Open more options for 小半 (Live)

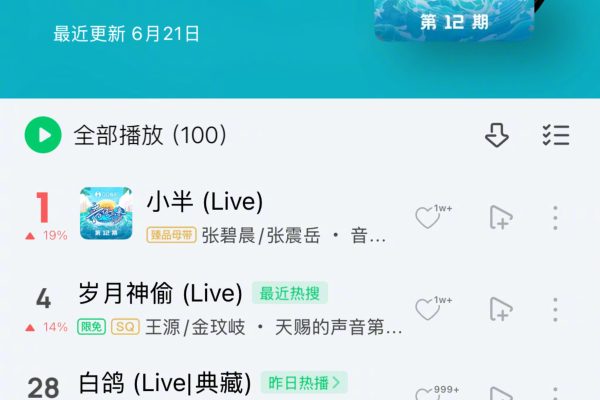click(556, 217)
